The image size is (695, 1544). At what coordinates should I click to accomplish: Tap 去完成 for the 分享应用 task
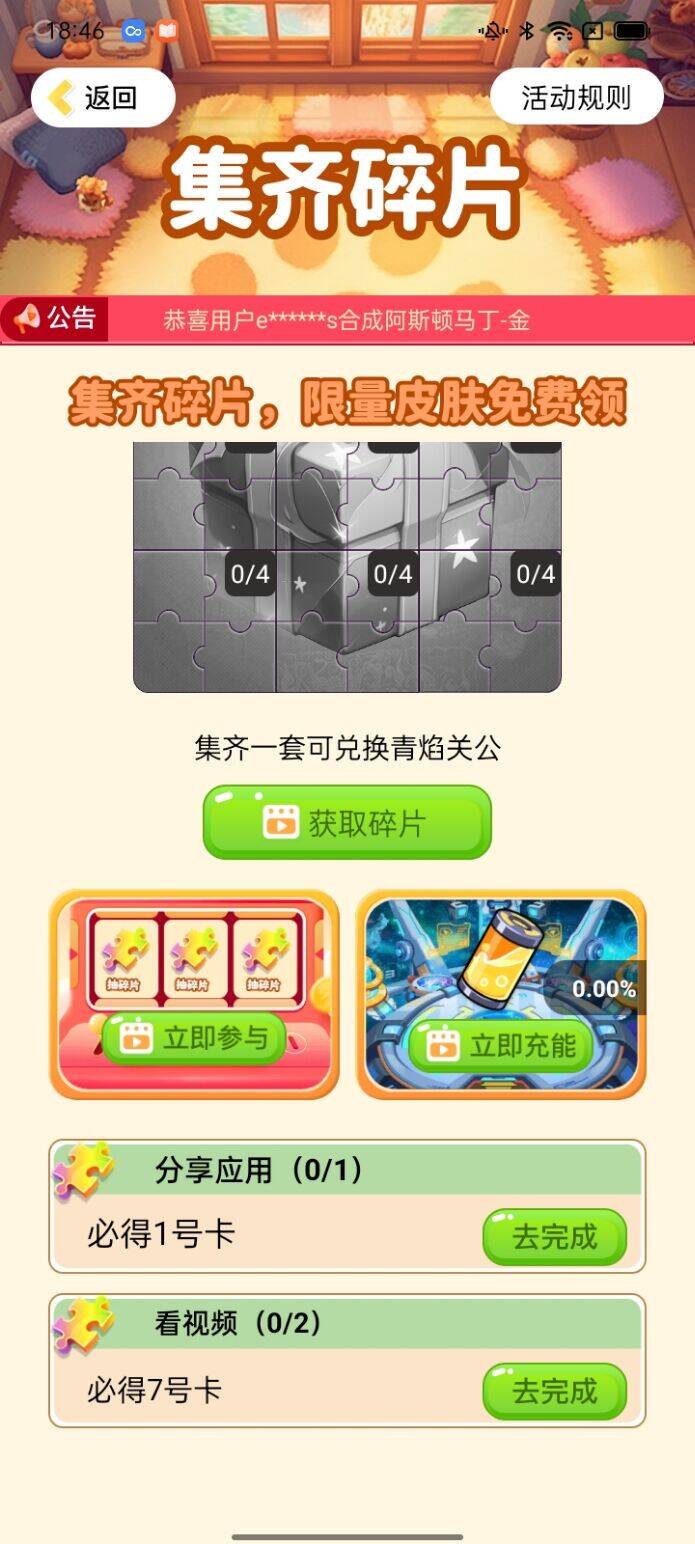(x=554, y=1236)
